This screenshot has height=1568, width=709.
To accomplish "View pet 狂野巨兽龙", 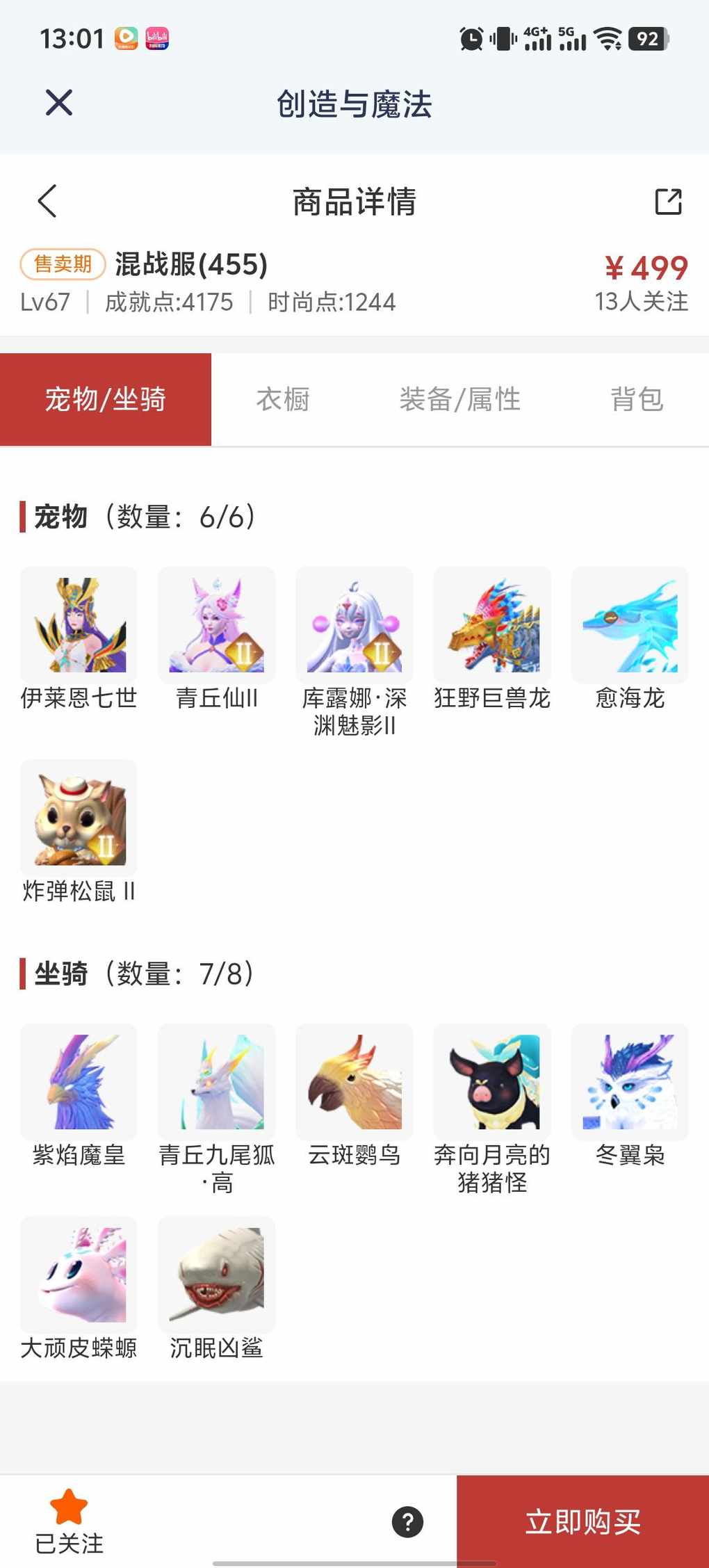I will (492, 625).
